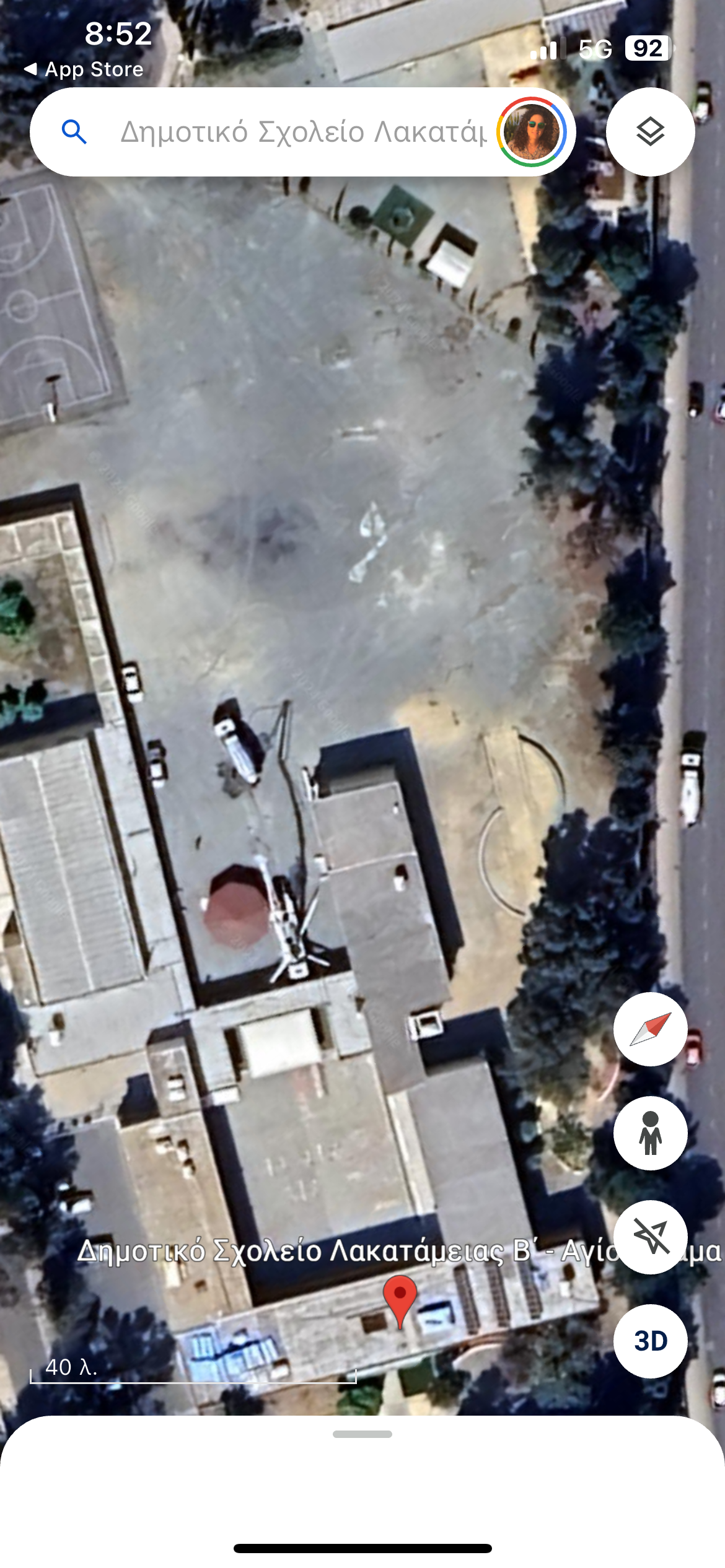The image size is (725, 1568).
Task: Return to App Store via back link
Action: pyautogui.click(x=83, y=69)
